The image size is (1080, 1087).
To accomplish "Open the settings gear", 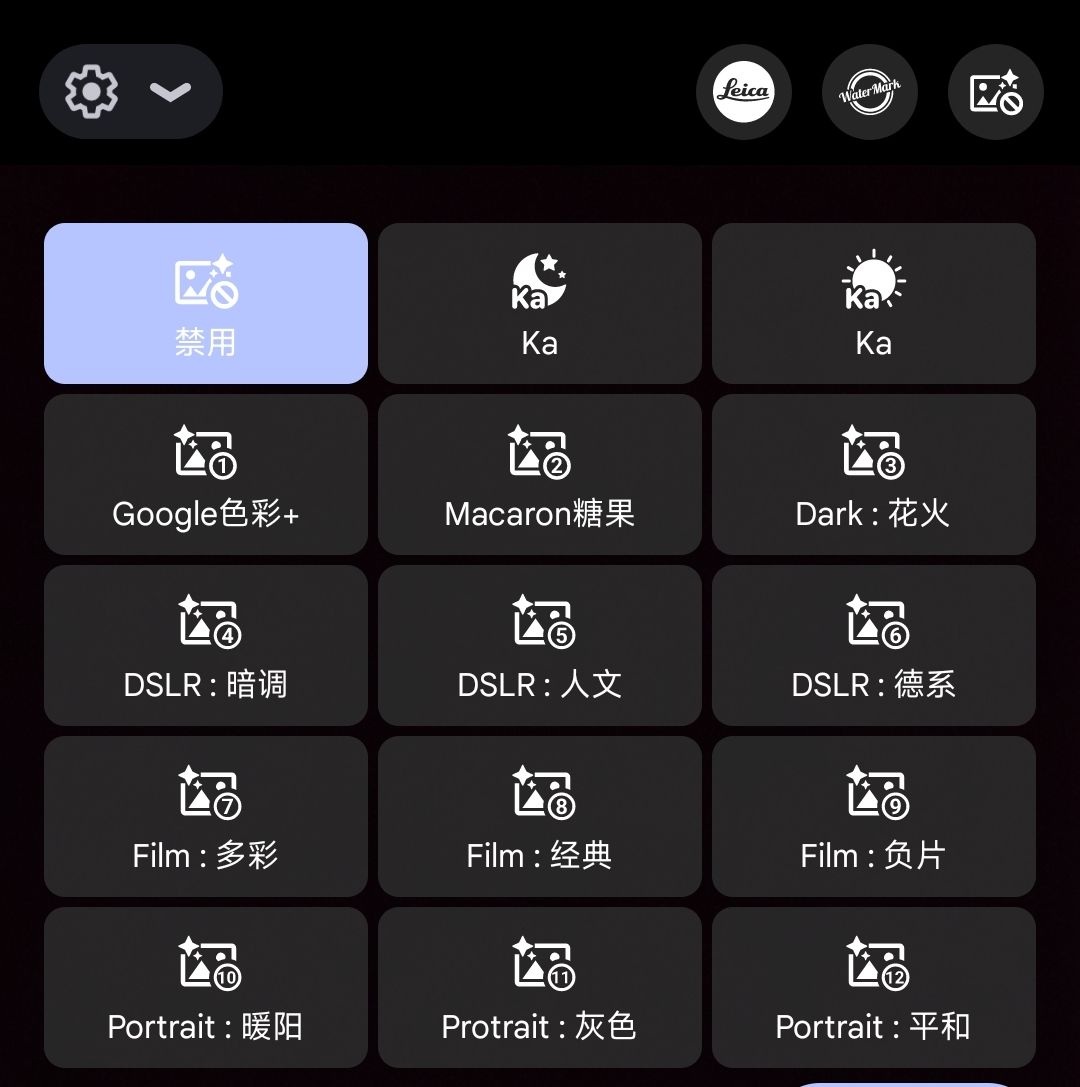I will click(91, 92).
